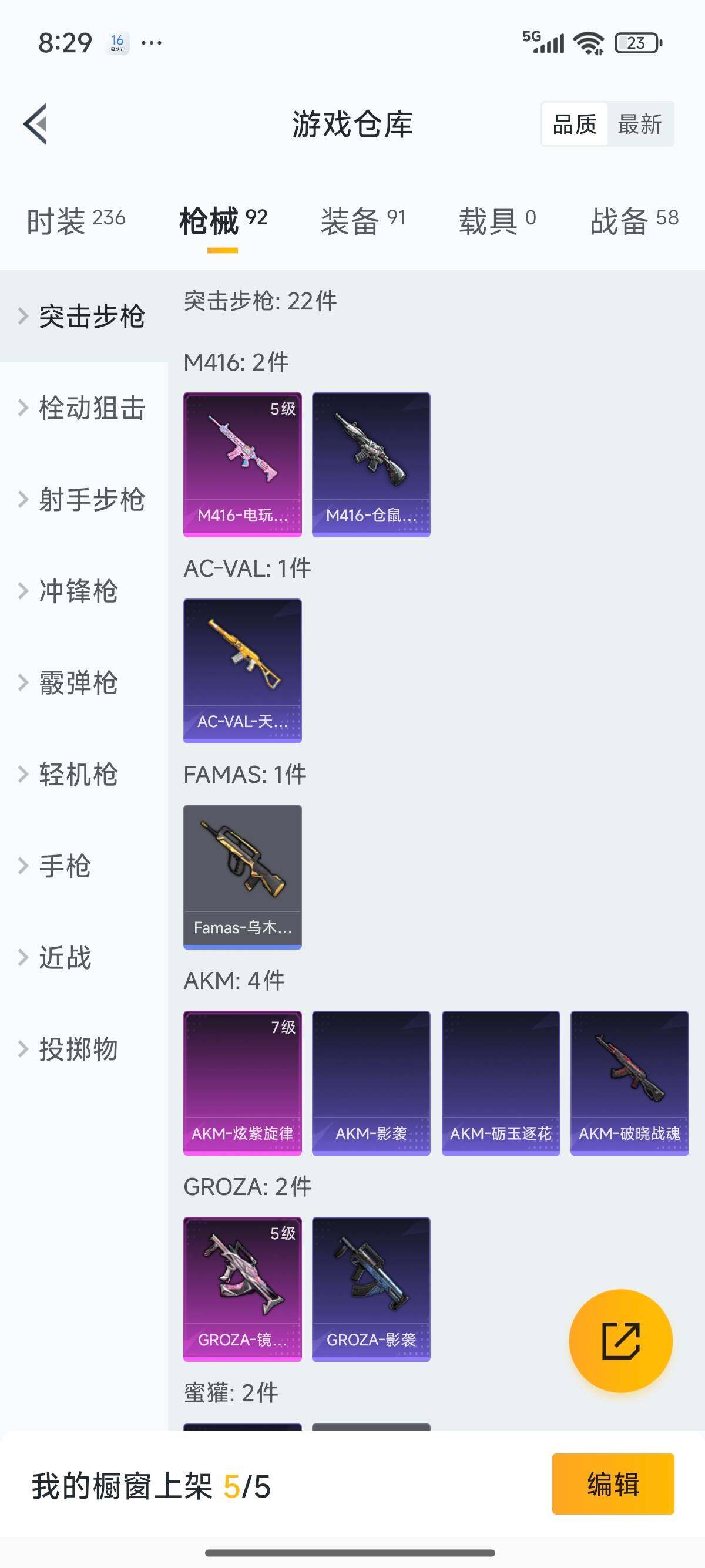Switch sorting to 品质
Image resolution: width=705 pixels, height=1568 pixels.
[573, 125]
